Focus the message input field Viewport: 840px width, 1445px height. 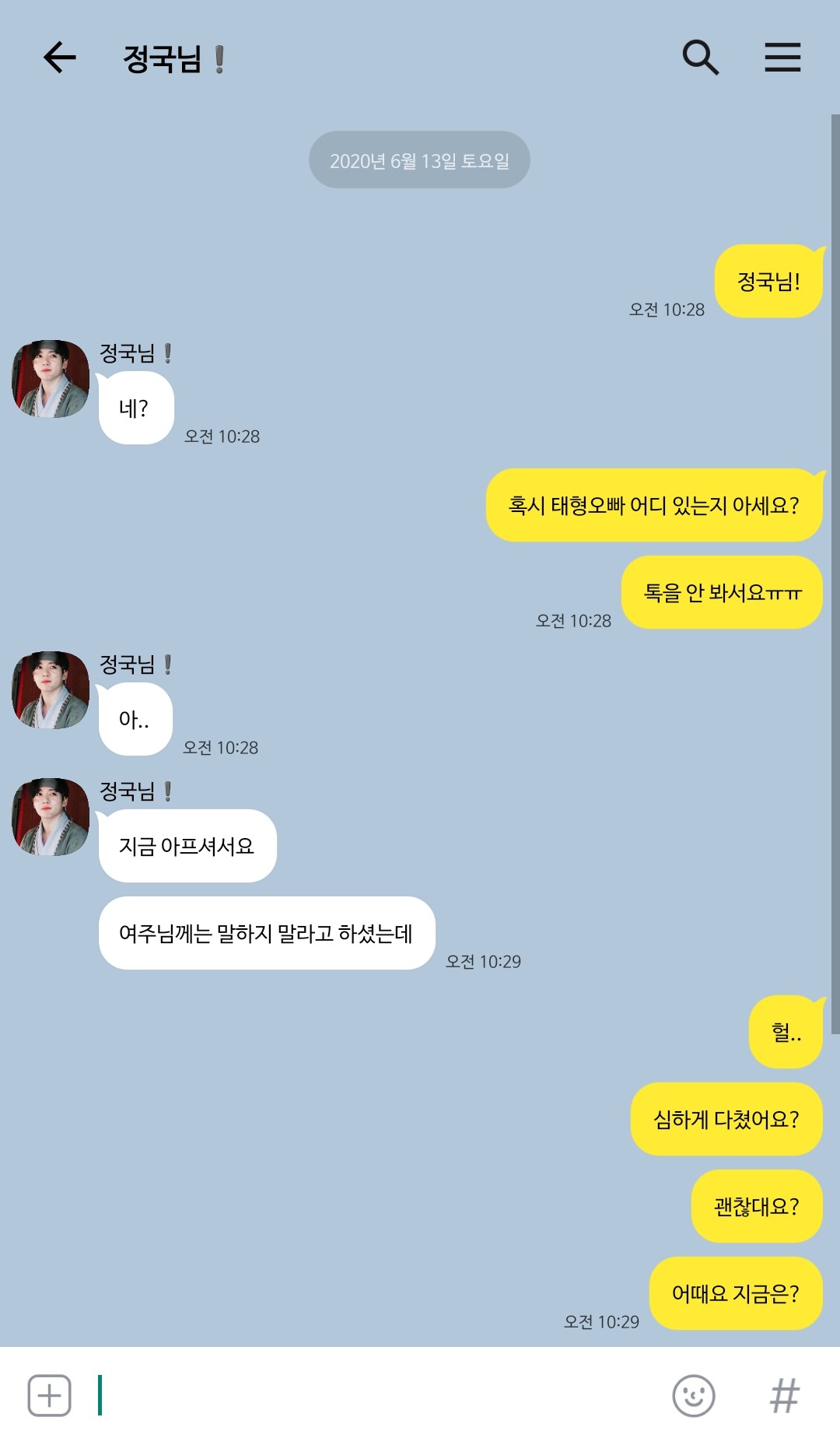381,1395
